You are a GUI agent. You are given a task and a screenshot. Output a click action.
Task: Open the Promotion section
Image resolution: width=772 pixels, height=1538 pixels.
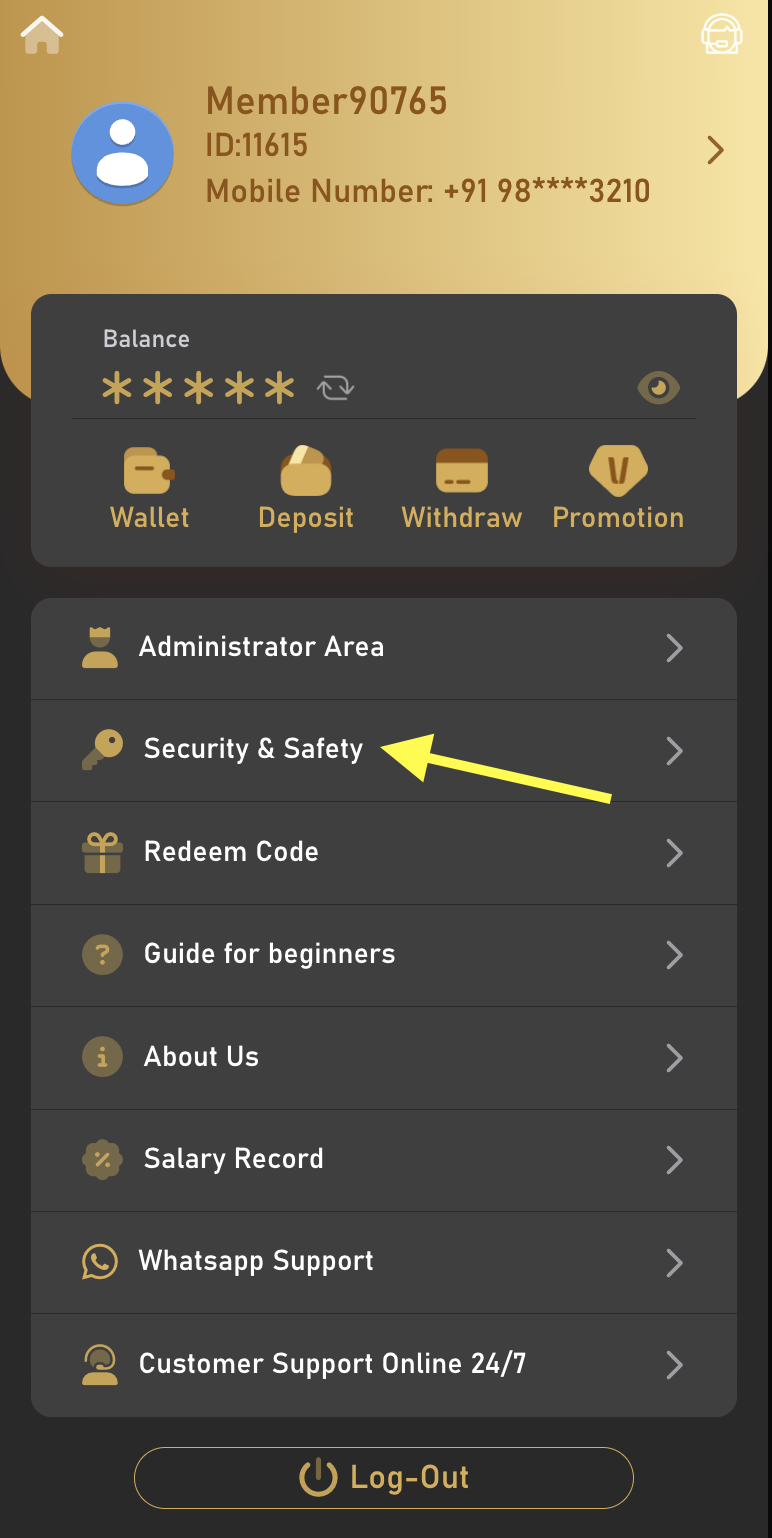[x=618, y=489]
